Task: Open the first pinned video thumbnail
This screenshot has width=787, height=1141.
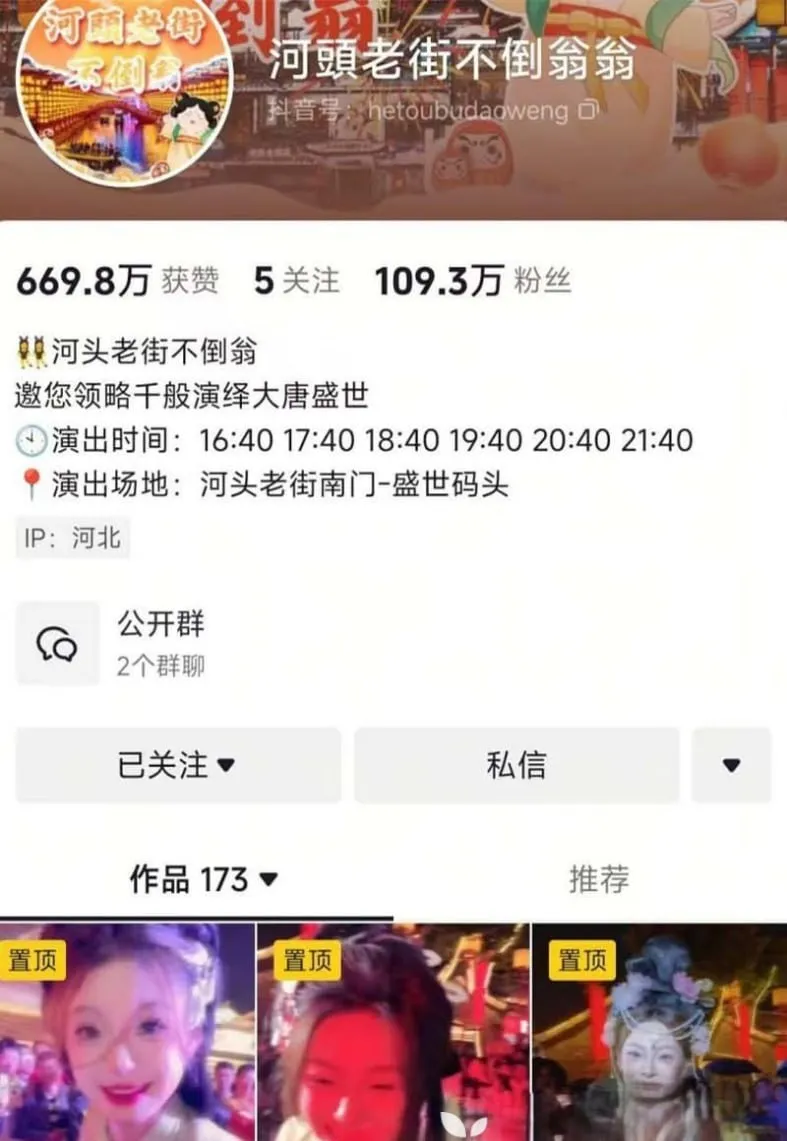Action: point(127,1032)
